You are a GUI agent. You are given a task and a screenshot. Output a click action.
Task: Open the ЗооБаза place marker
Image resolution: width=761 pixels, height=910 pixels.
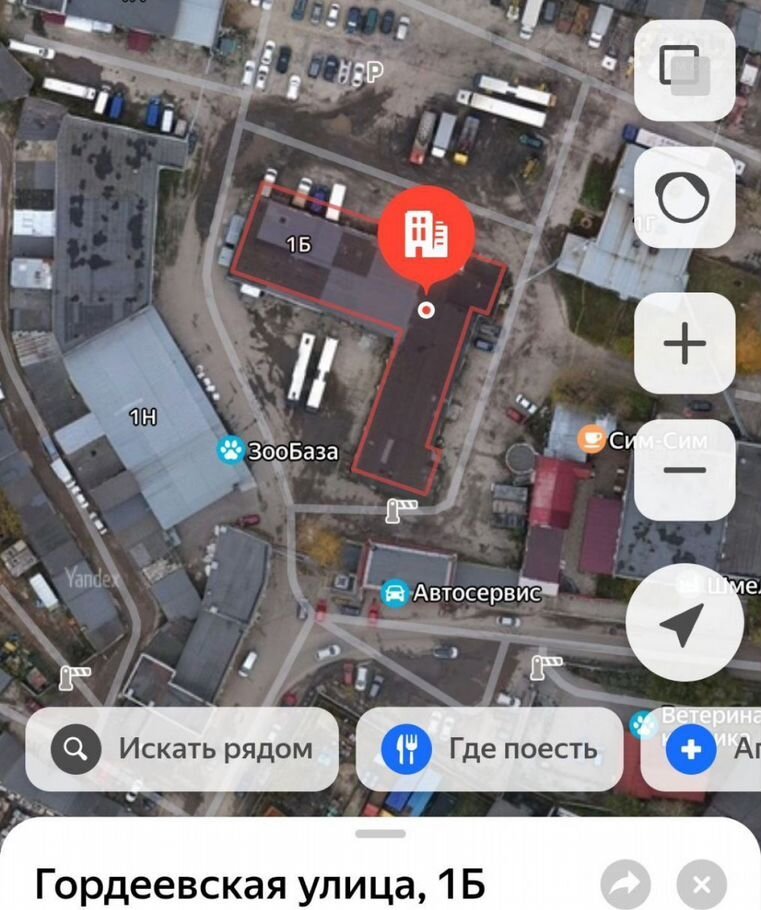pos(233,451)
